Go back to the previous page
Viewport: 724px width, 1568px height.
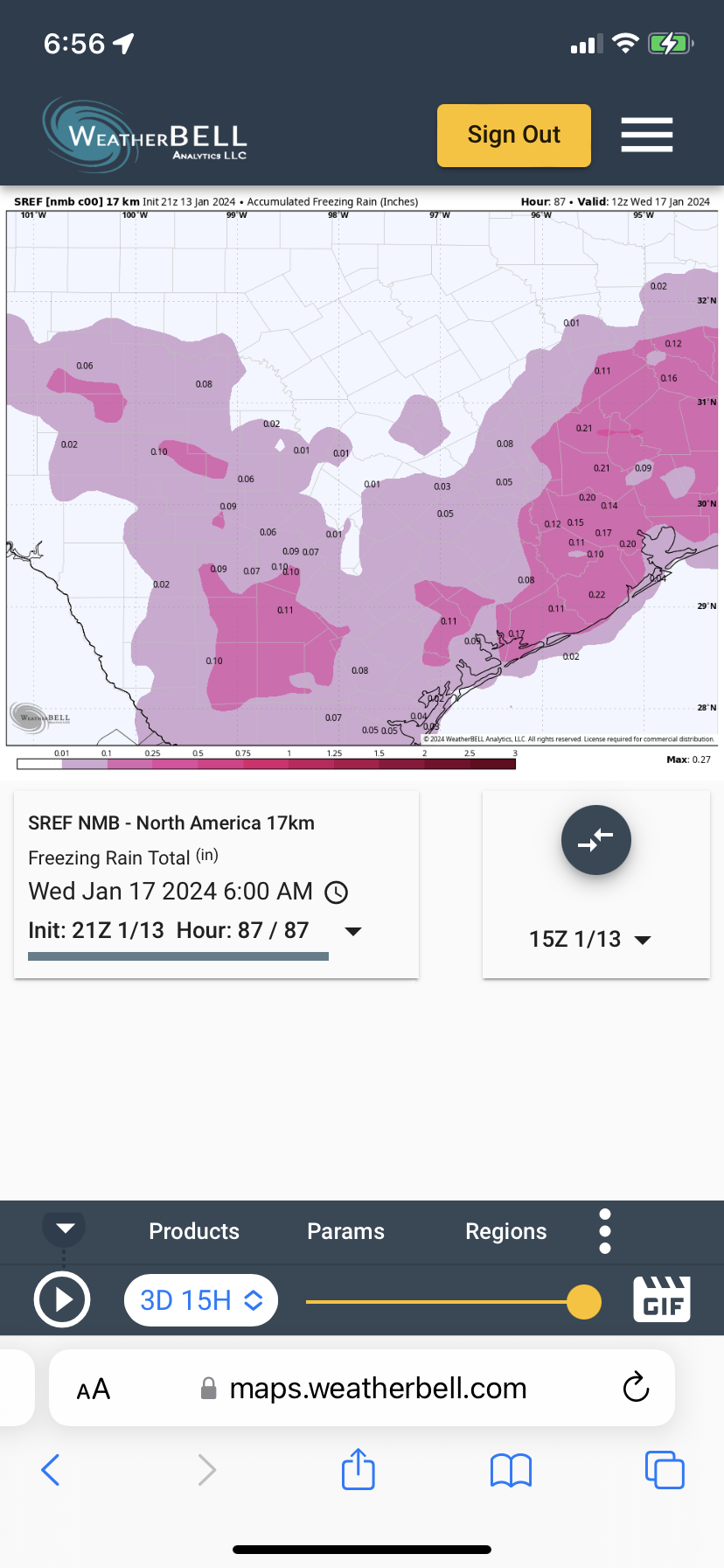tap(51, 1470)
